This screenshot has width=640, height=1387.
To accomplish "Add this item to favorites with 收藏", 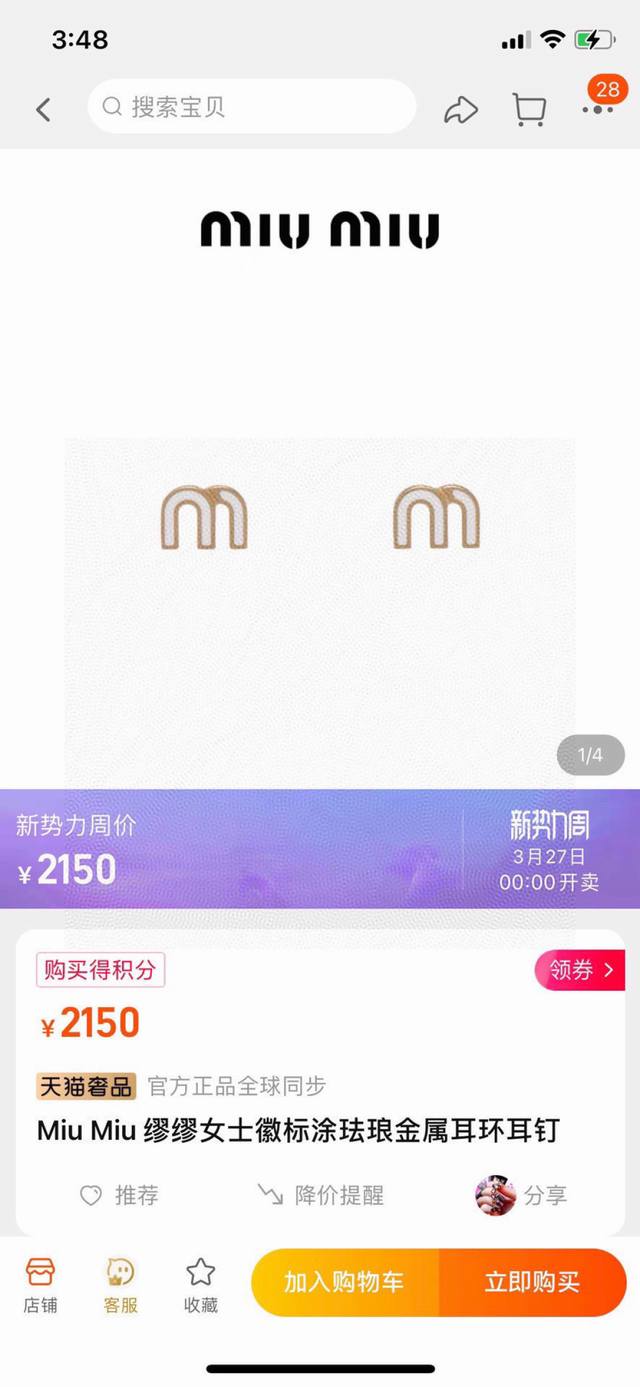I will pos(201,1285).
